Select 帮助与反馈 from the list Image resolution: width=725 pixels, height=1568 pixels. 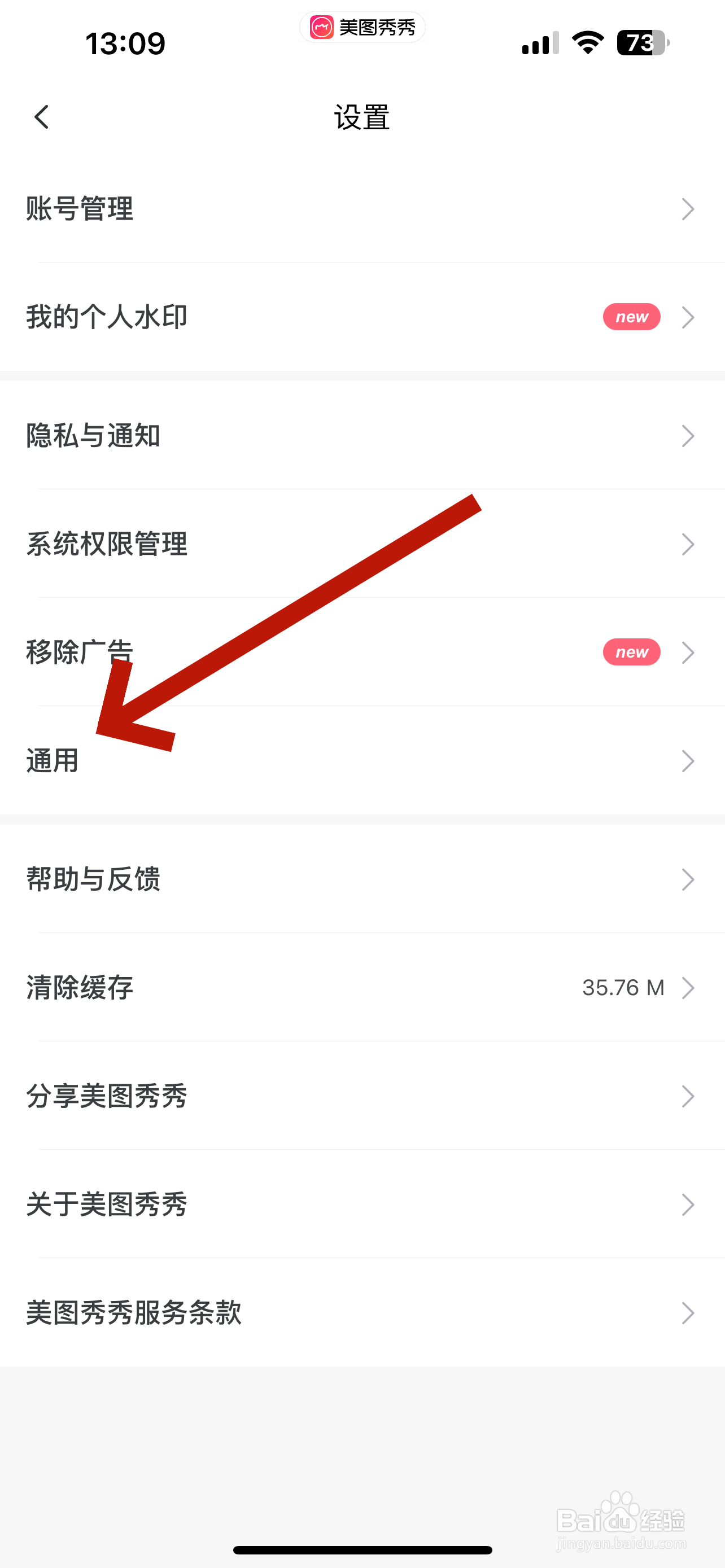point(94,879)
